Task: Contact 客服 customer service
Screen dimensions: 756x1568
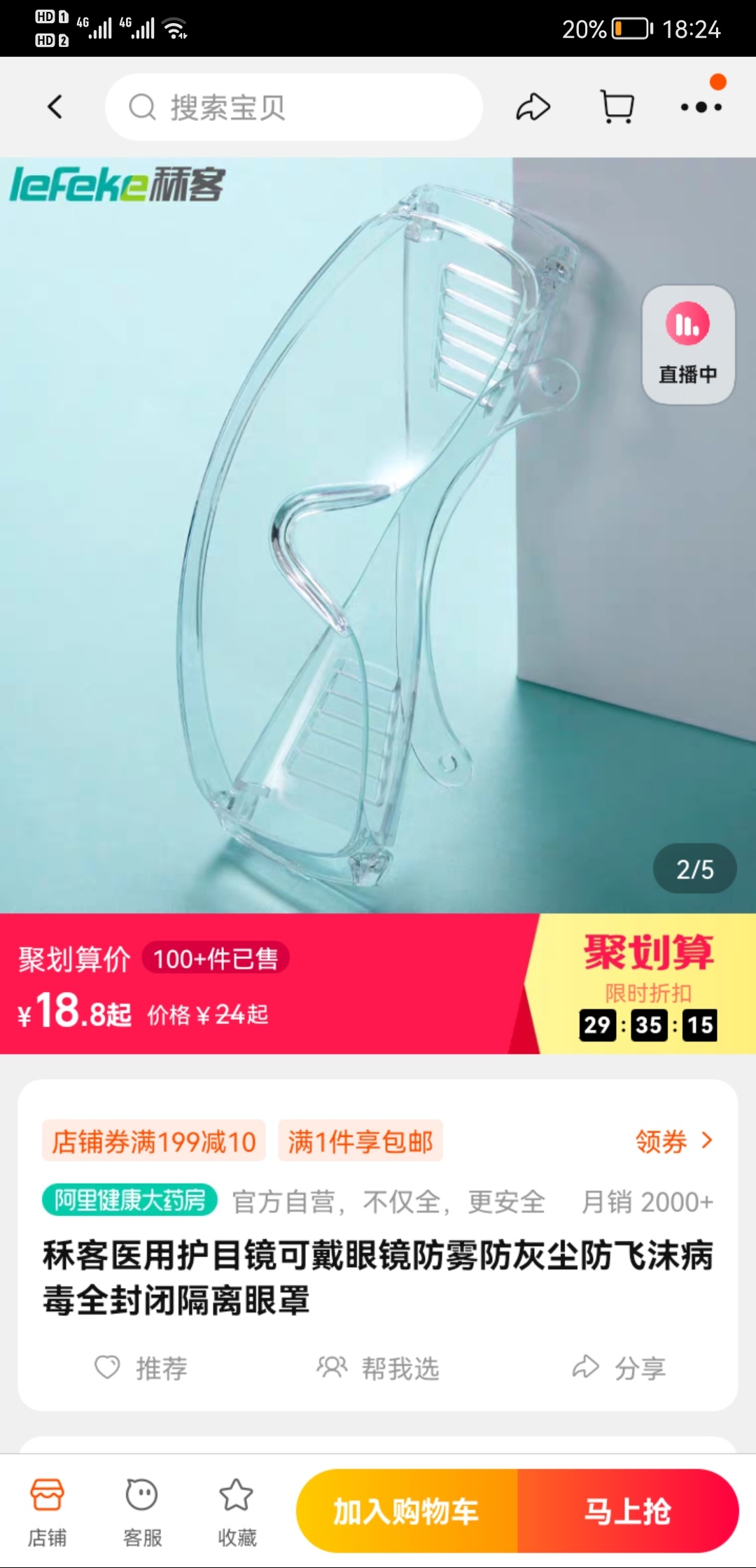Action: coord(142,1511)
